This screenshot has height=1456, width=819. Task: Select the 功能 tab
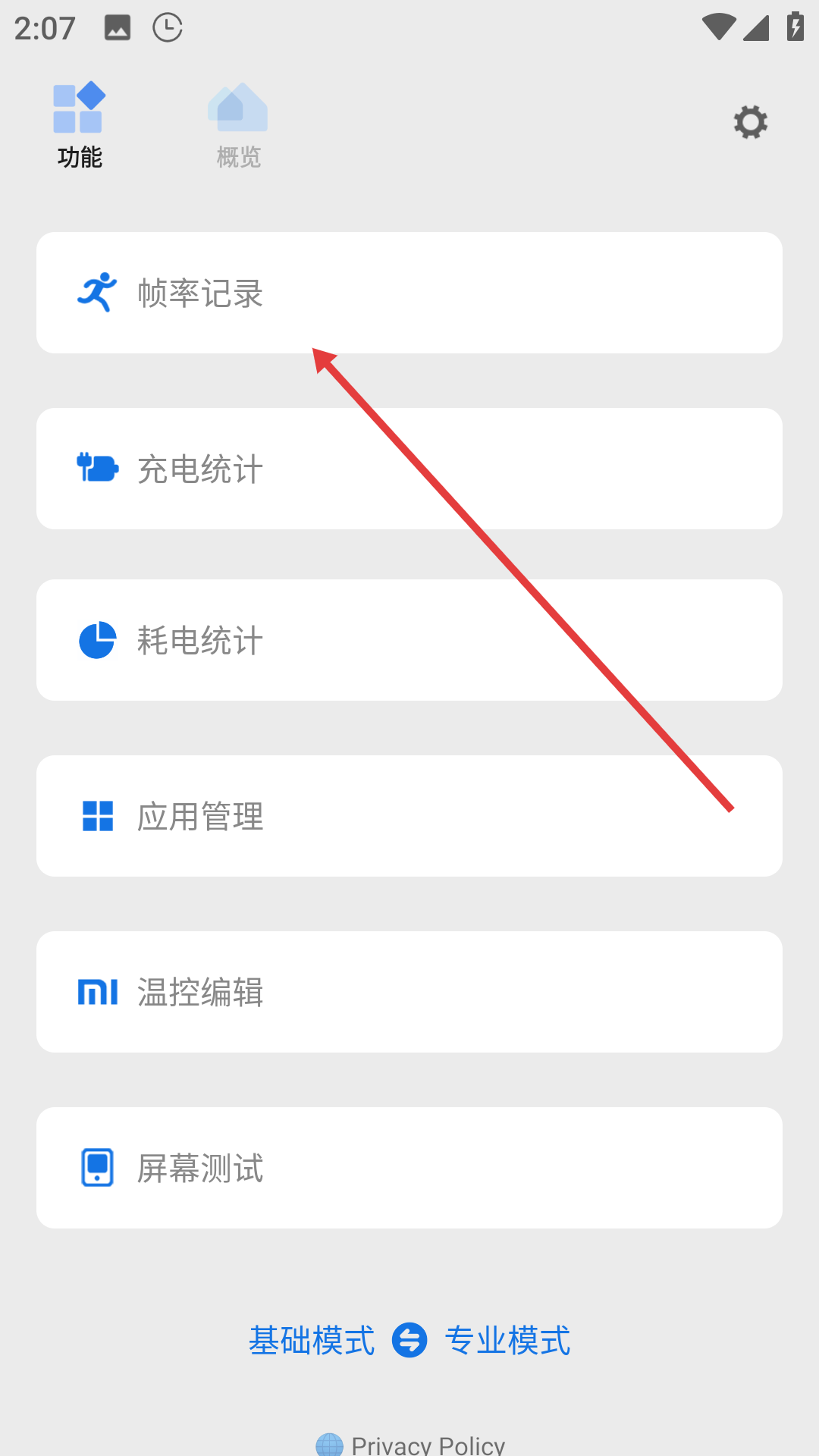79,126
